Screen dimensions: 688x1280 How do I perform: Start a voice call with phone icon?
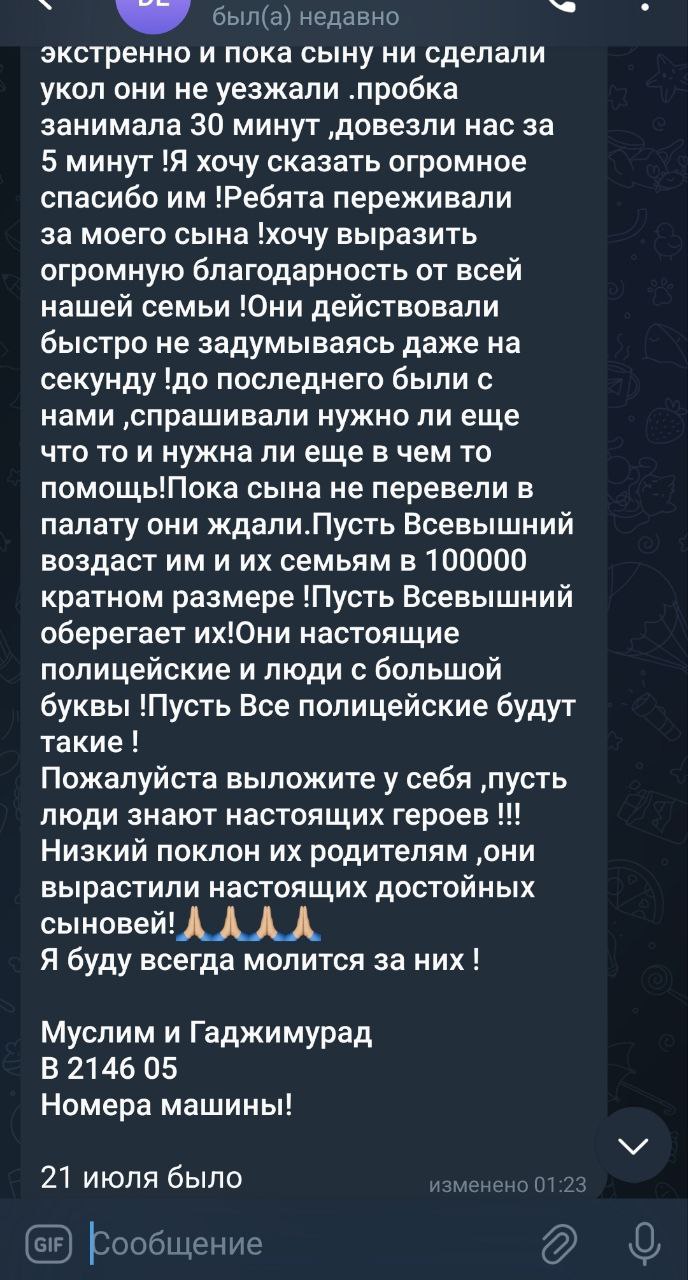click(566, 6)
